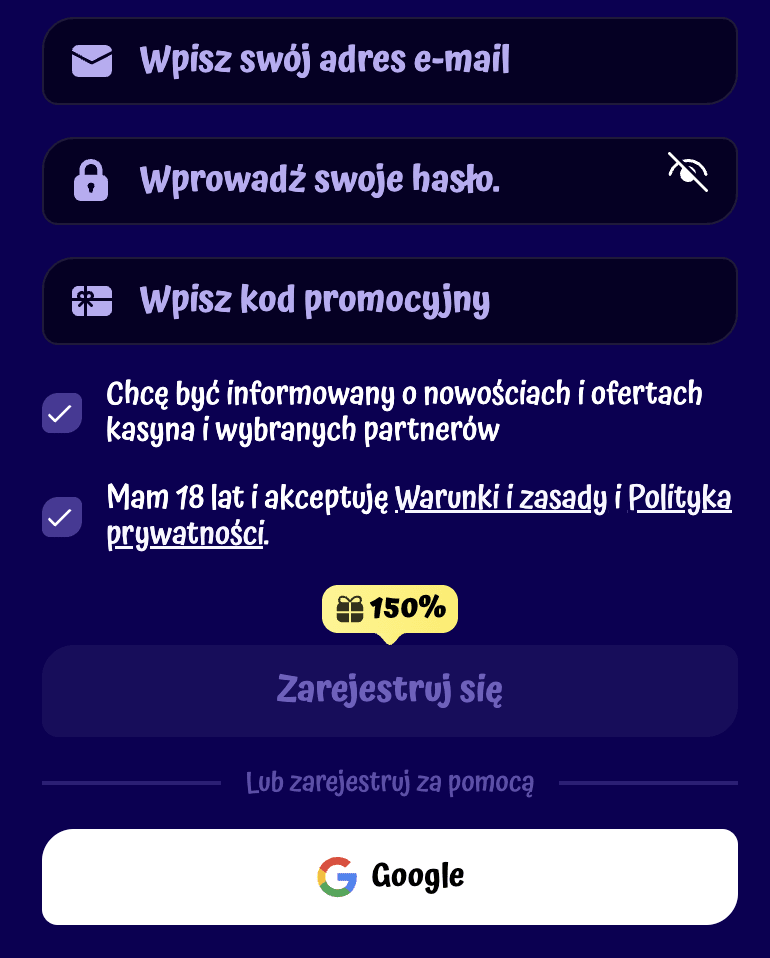The width and height of the screenshot is (770, 958).
Task: Click the Wpisz kod promocyjny field
Action: coord(389,300)
